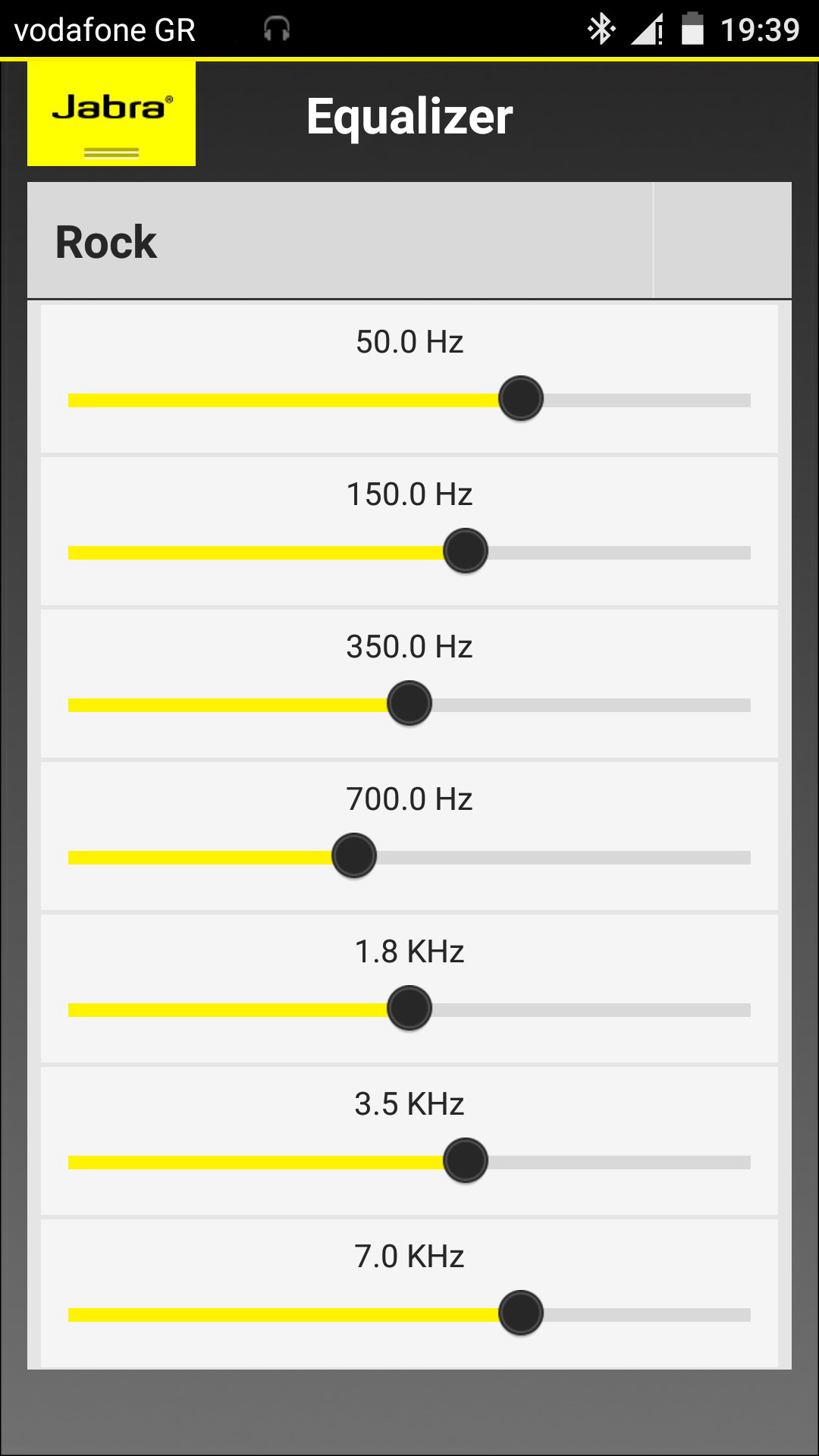
Task: Open the Rock preset dropdown
Action: pos(409,240)
